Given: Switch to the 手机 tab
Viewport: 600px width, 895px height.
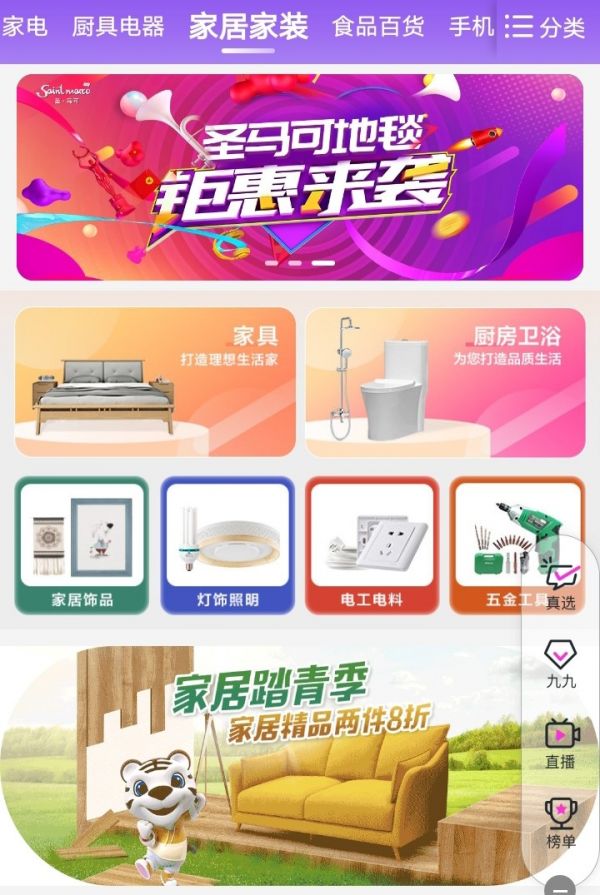Looking at the screenshot, I should click(x=471, y=26).
